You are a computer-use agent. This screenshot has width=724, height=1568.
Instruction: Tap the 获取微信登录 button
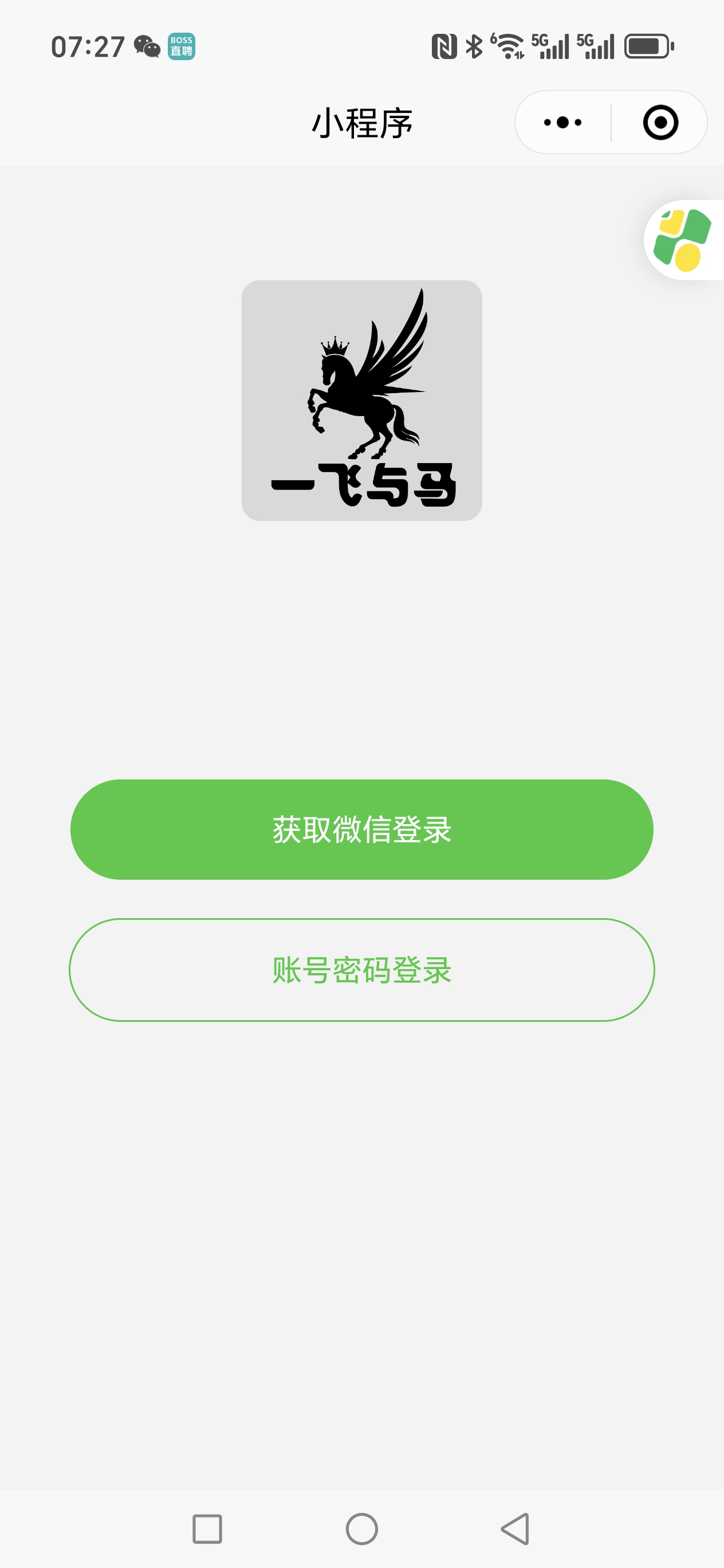361,829
